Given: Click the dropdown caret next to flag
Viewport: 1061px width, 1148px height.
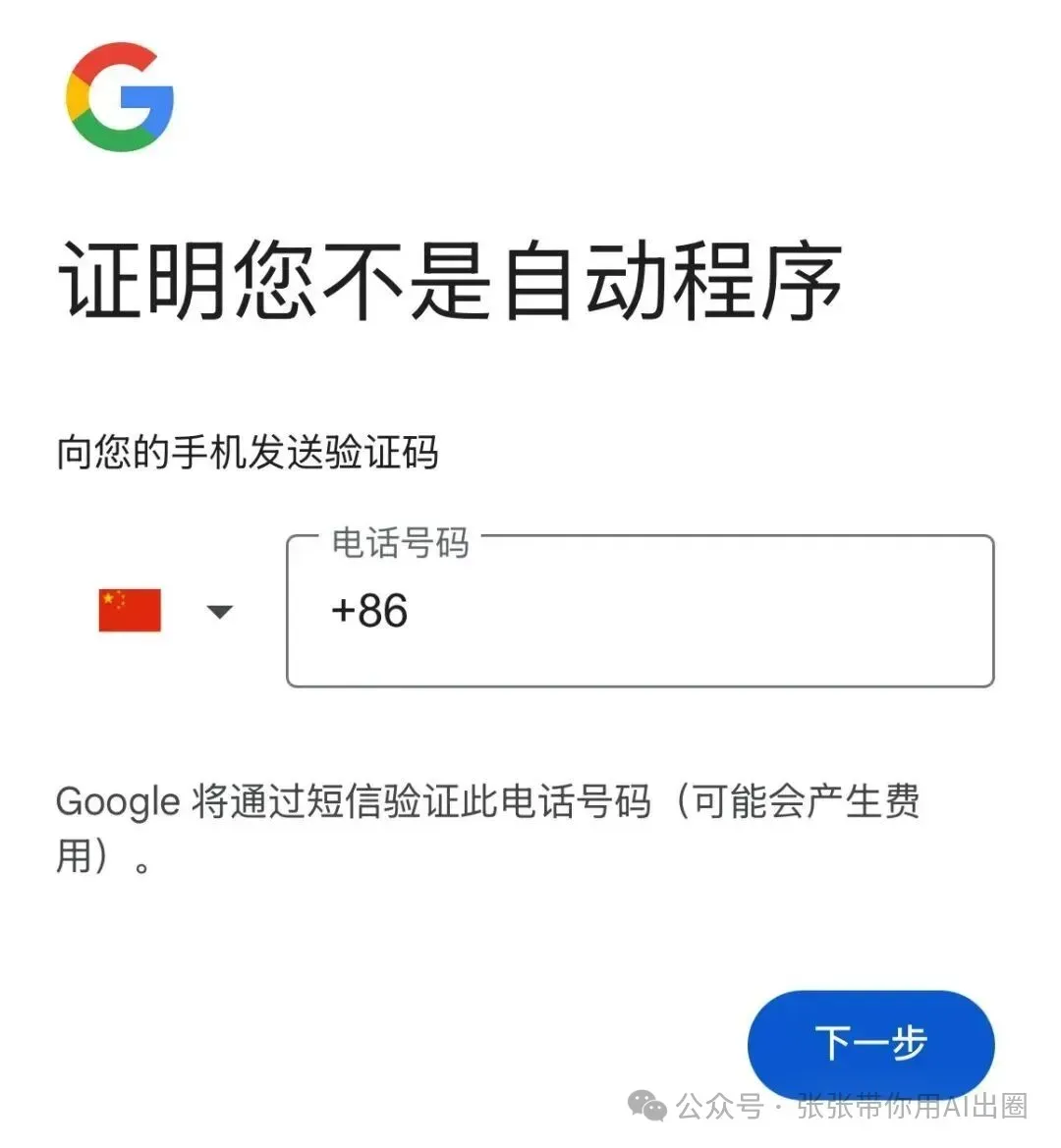Looking at the screenshot, I should [218, 612].
